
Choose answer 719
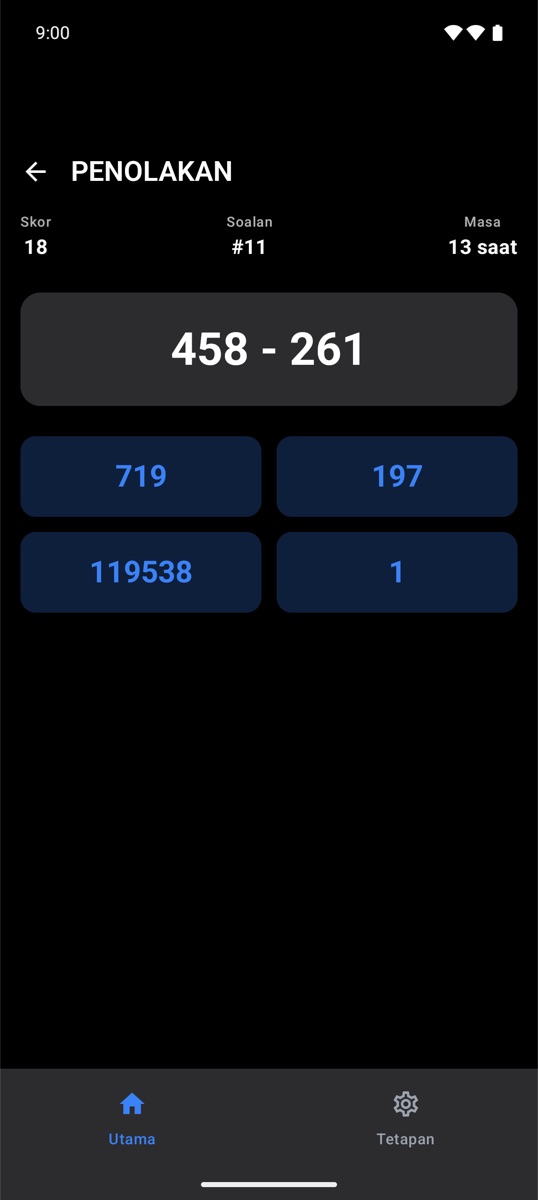[141, 476]
